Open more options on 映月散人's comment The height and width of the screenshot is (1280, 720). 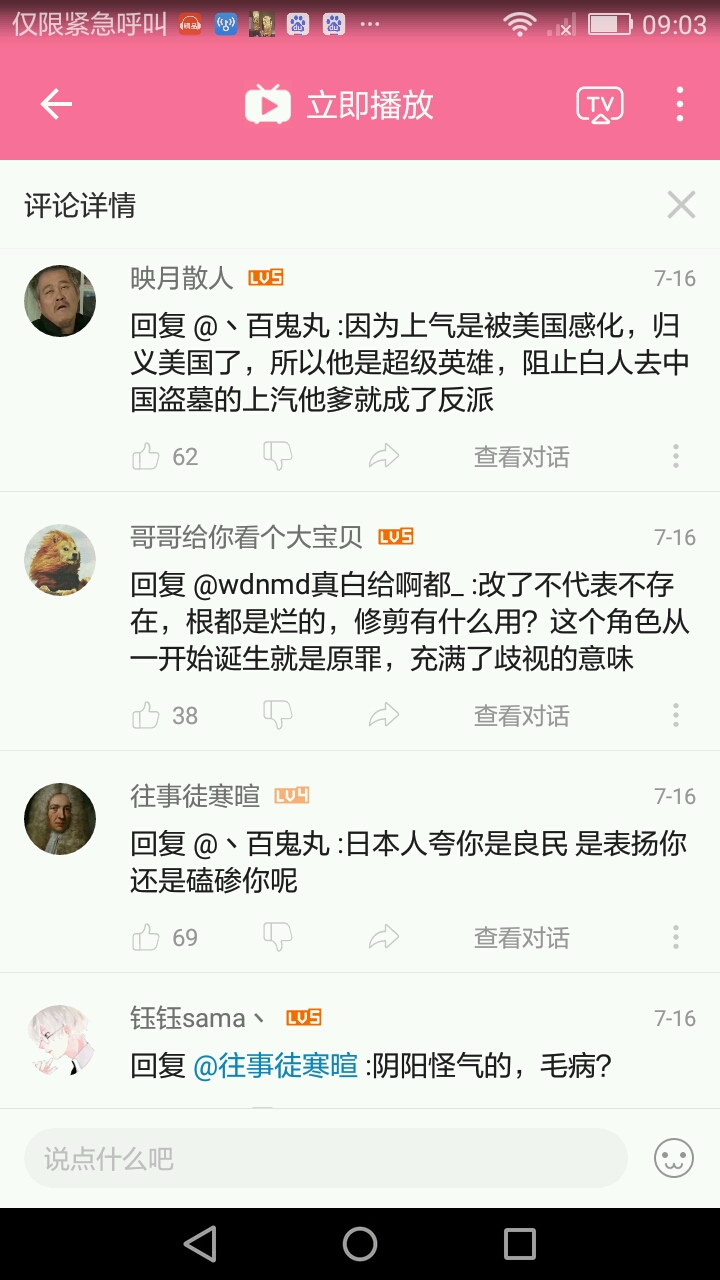click(676, 457)
